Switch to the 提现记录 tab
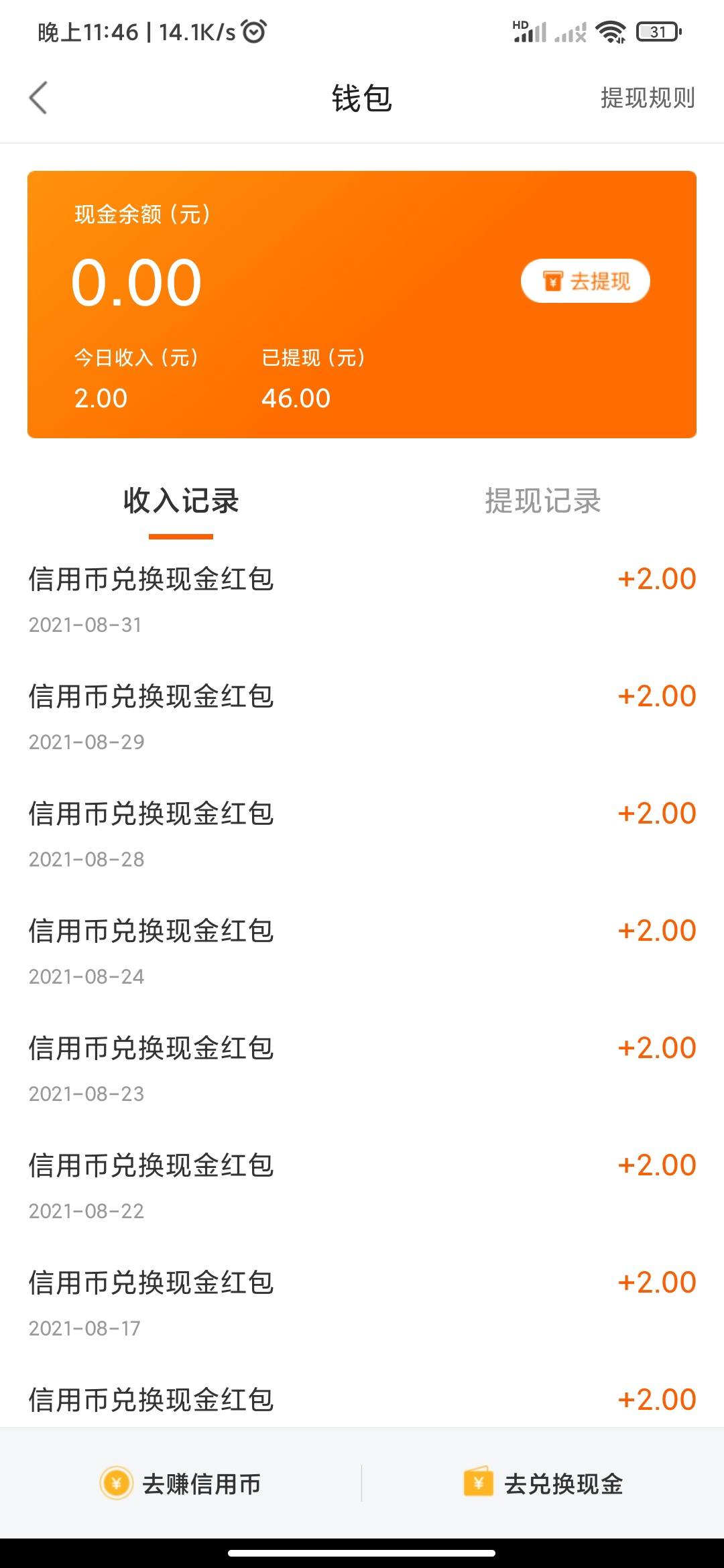Viewport: 724px width, 1568px height. [543, 501]
